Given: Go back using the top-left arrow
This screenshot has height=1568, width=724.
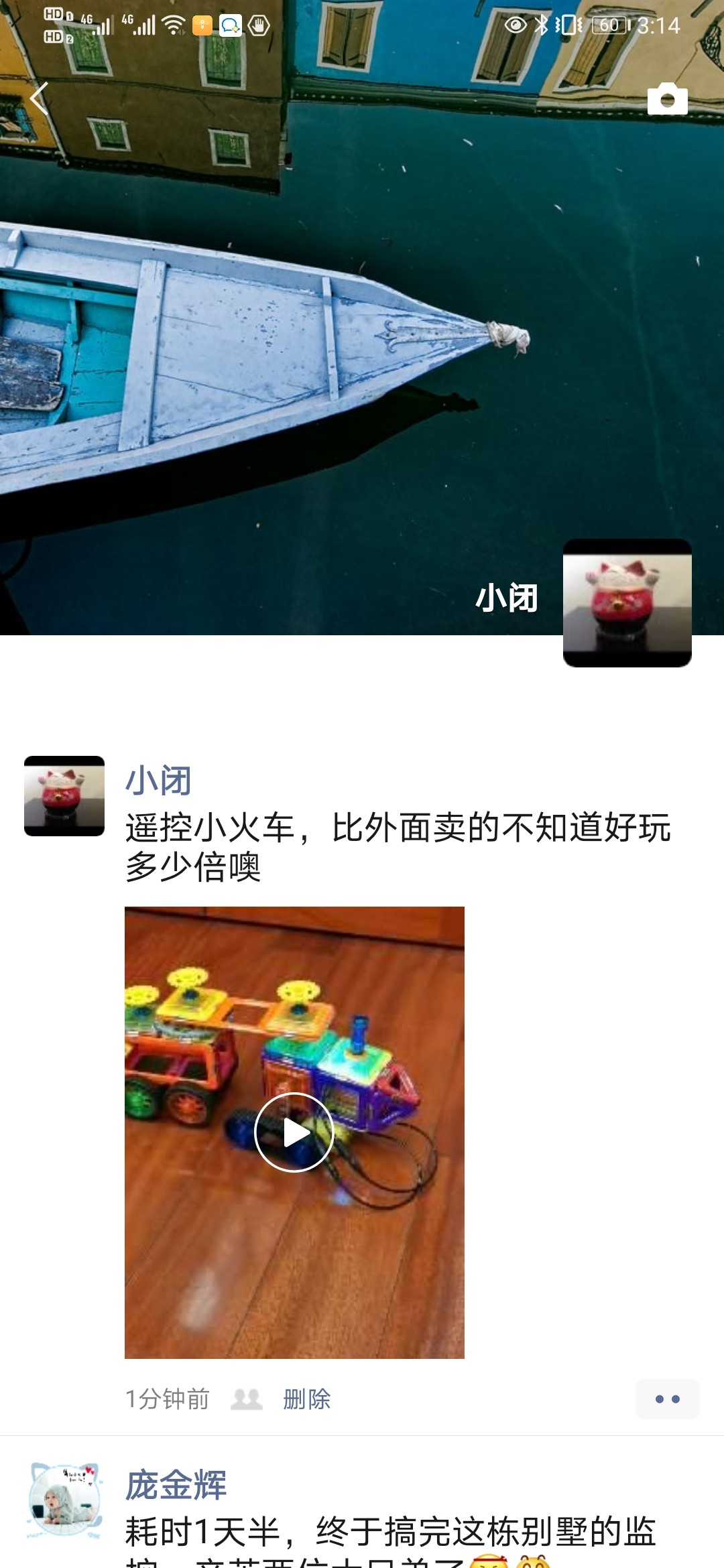Looking at the screenshot, I should [x=40, y=99].
